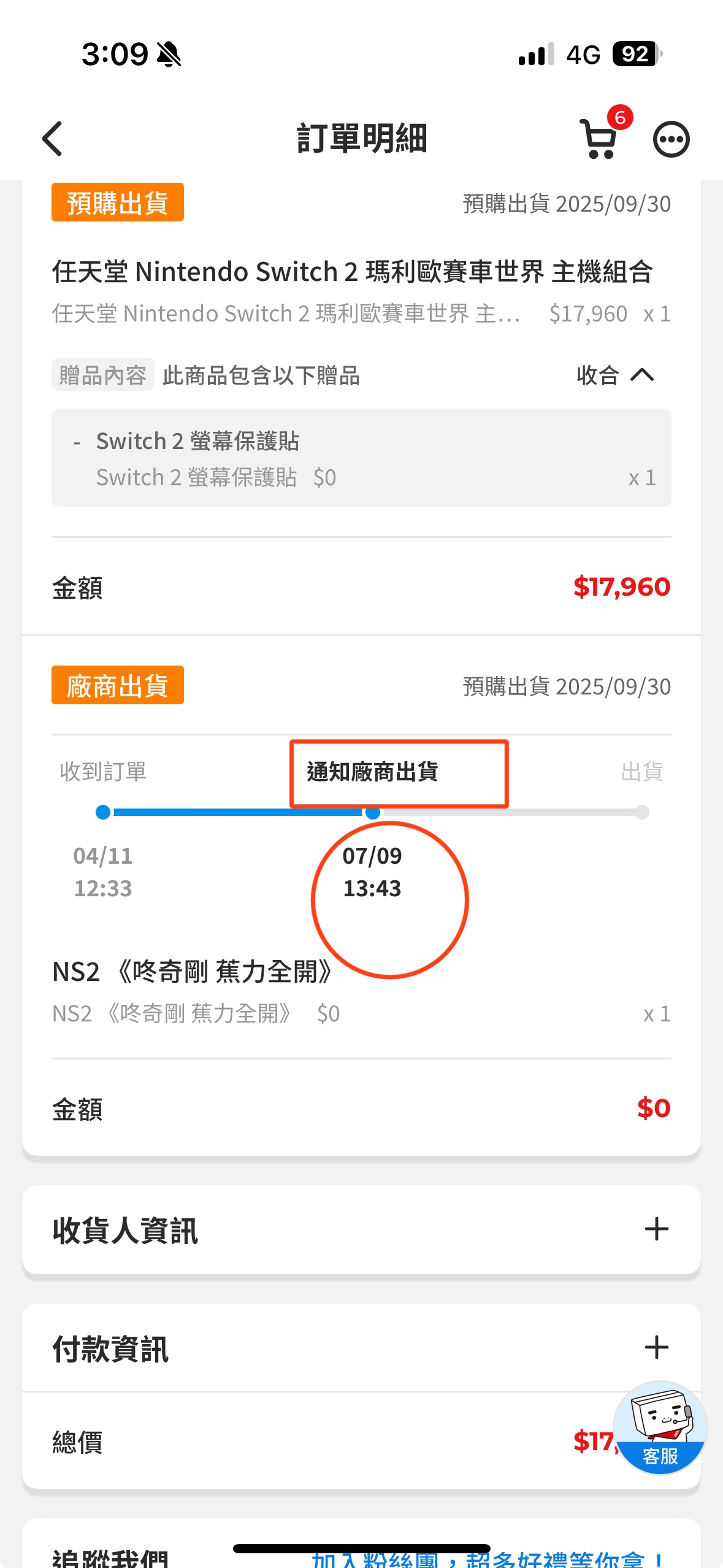Collapse the gift contents section
The height and width of the screenshot is (1568, 723).
(615, 375)
